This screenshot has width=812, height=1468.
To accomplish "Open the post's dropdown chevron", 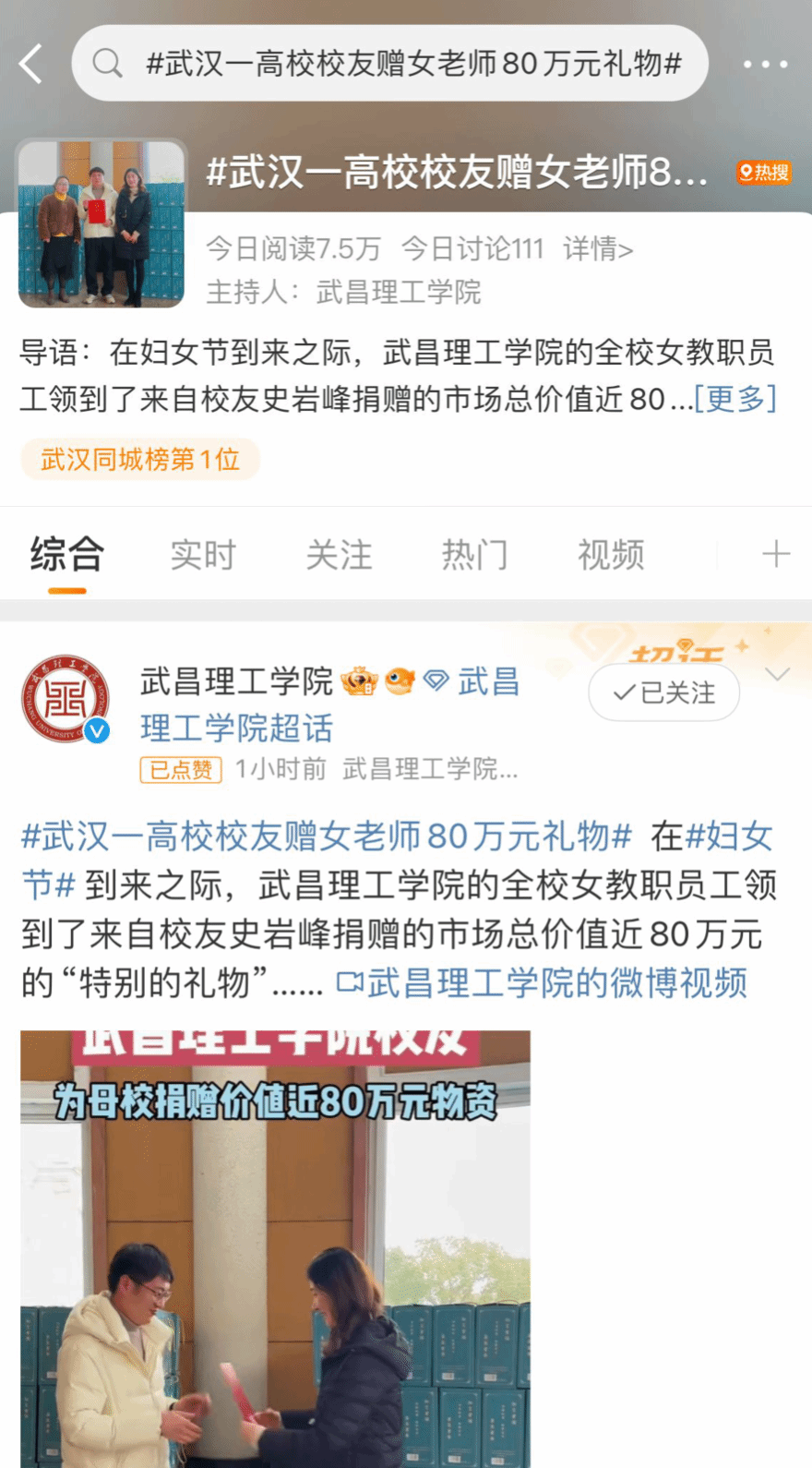I will [x=778, y=674].
